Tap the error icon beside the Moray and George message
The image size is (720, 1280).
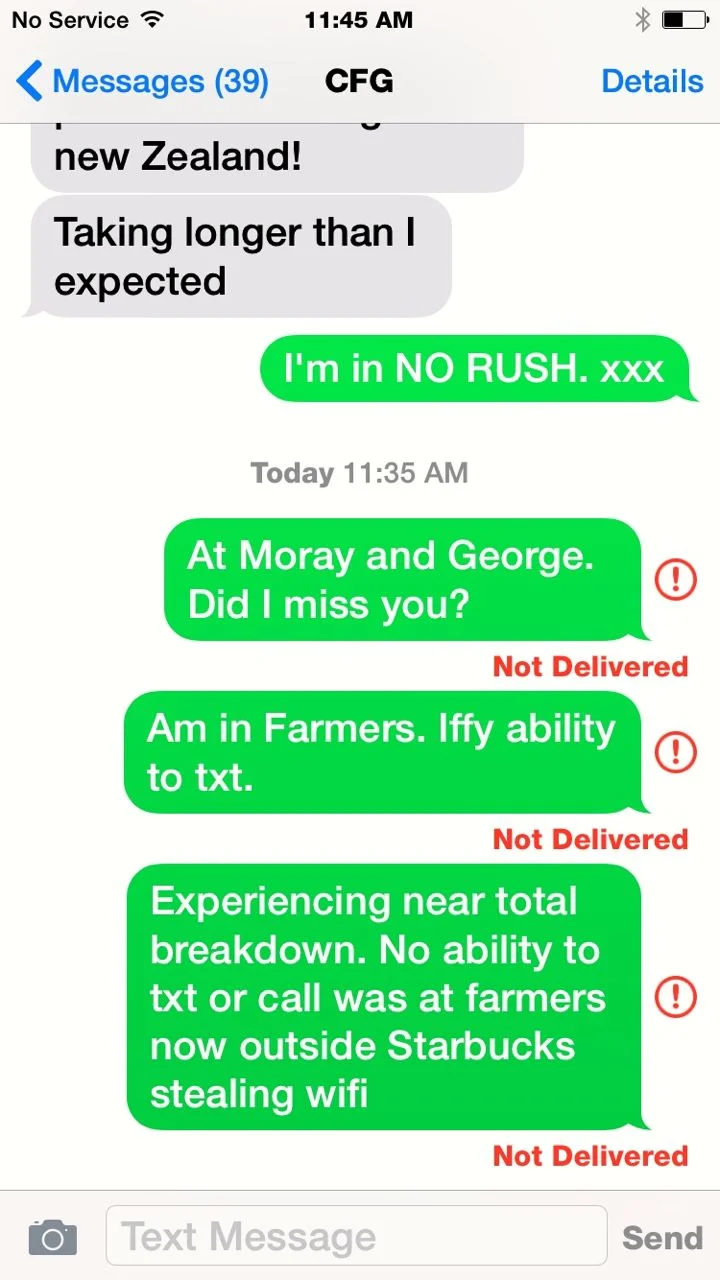tap(675, 579)
